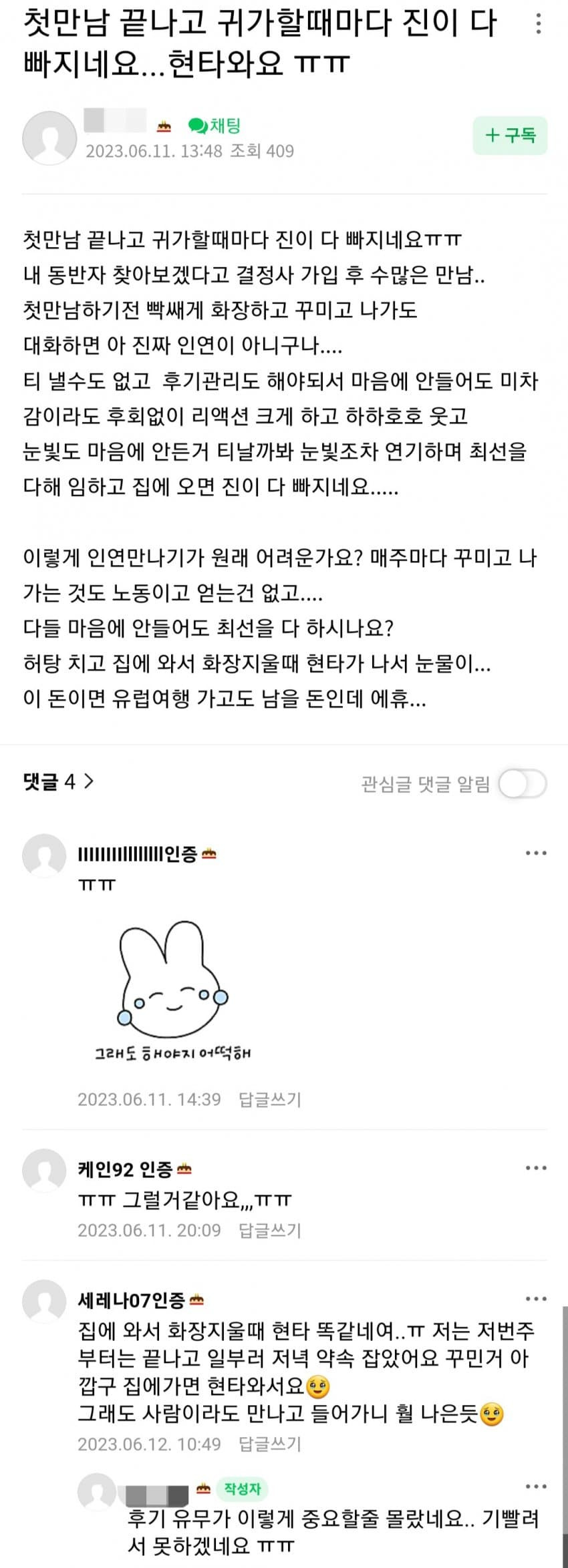Open the post's overflow menu
This screenshot has height=1568, width=568.
point(539,25)
